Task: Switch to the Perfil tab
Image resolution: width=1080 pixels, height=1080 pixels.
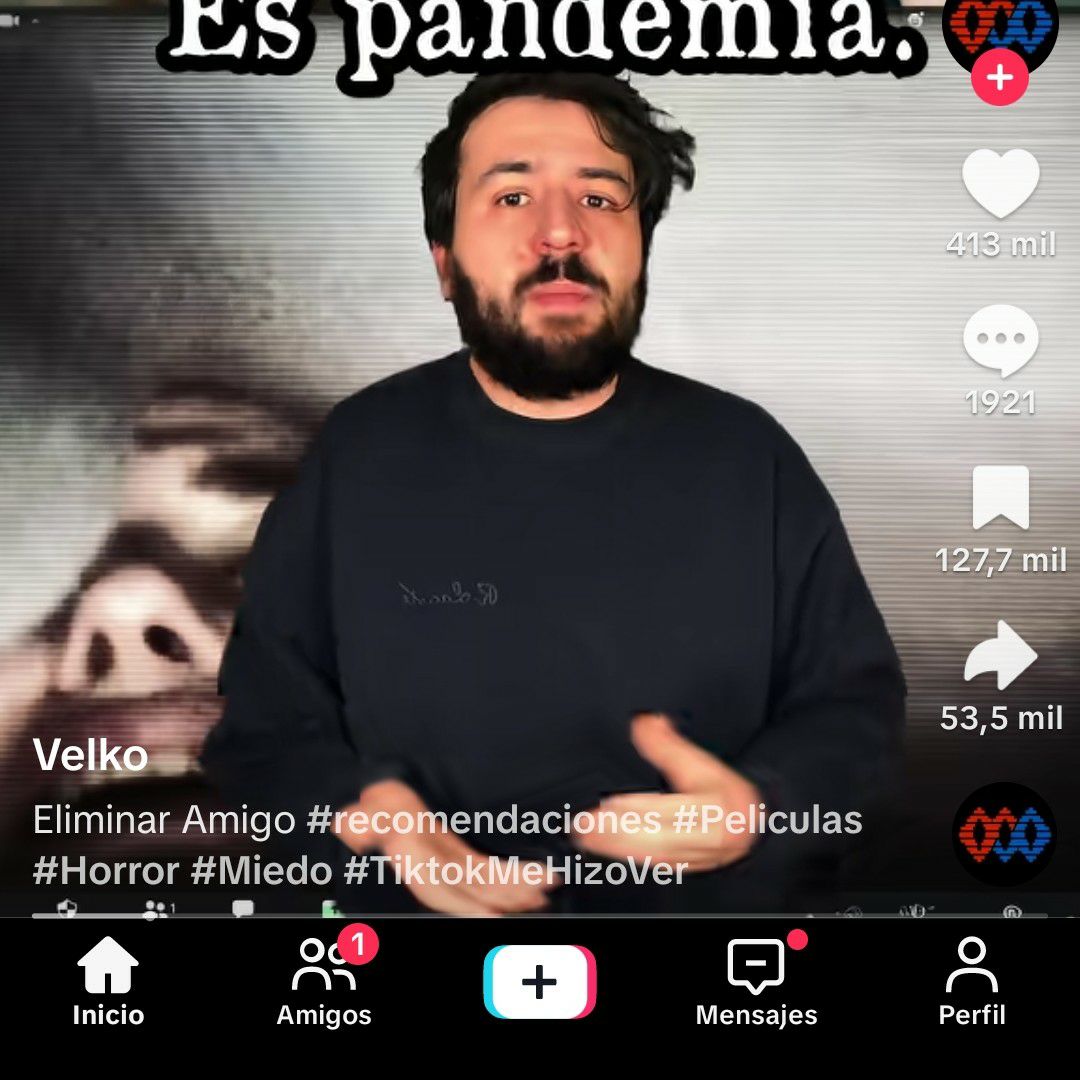Action: (x=971, y=982)
